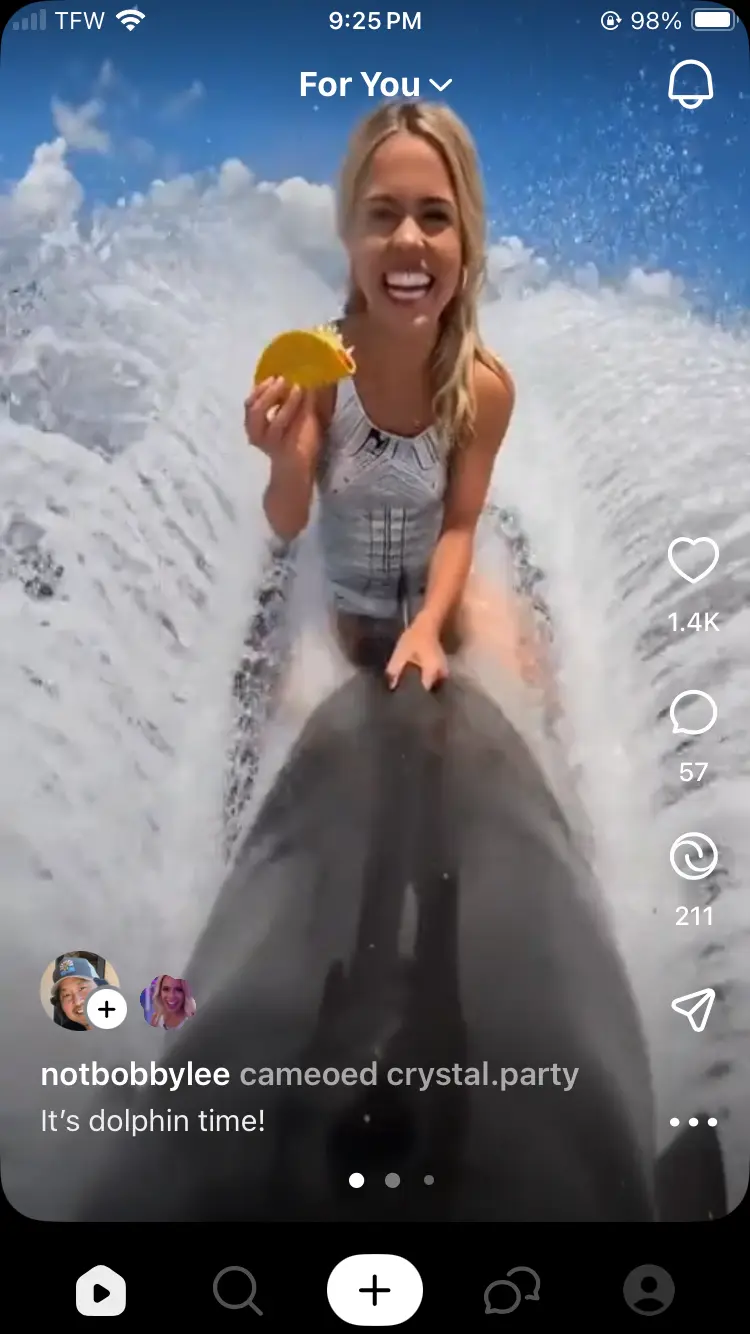750x1334 pixels.
Task: Open comments on this video
Action: [x=693, y=715]
